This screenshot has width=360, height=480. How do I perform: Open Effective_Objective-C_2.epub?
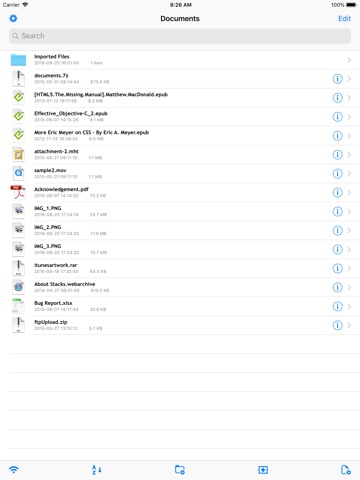tap(180, 117)
